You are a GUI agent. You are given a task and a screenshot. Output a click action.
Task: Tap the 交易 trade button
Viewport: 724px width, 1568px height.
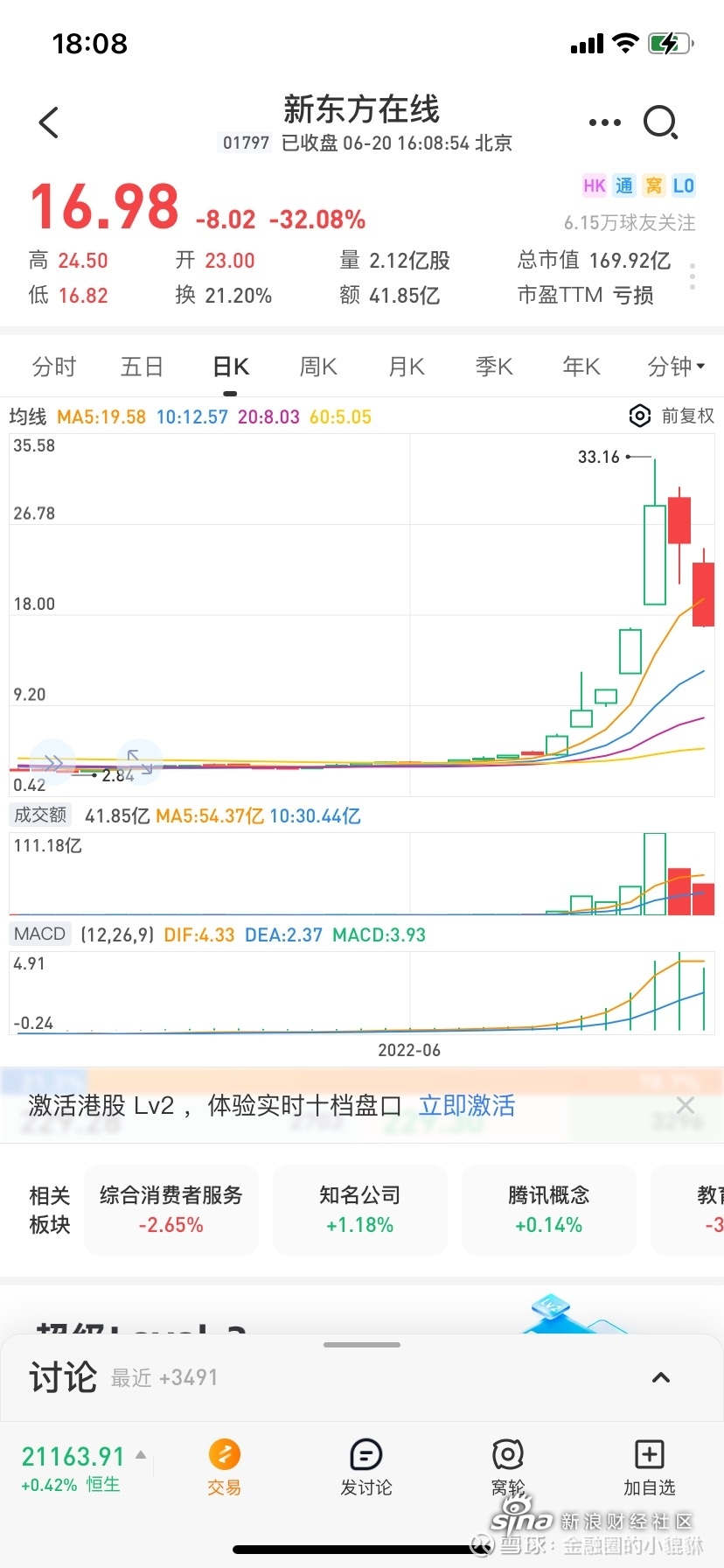click(225, 1468)
